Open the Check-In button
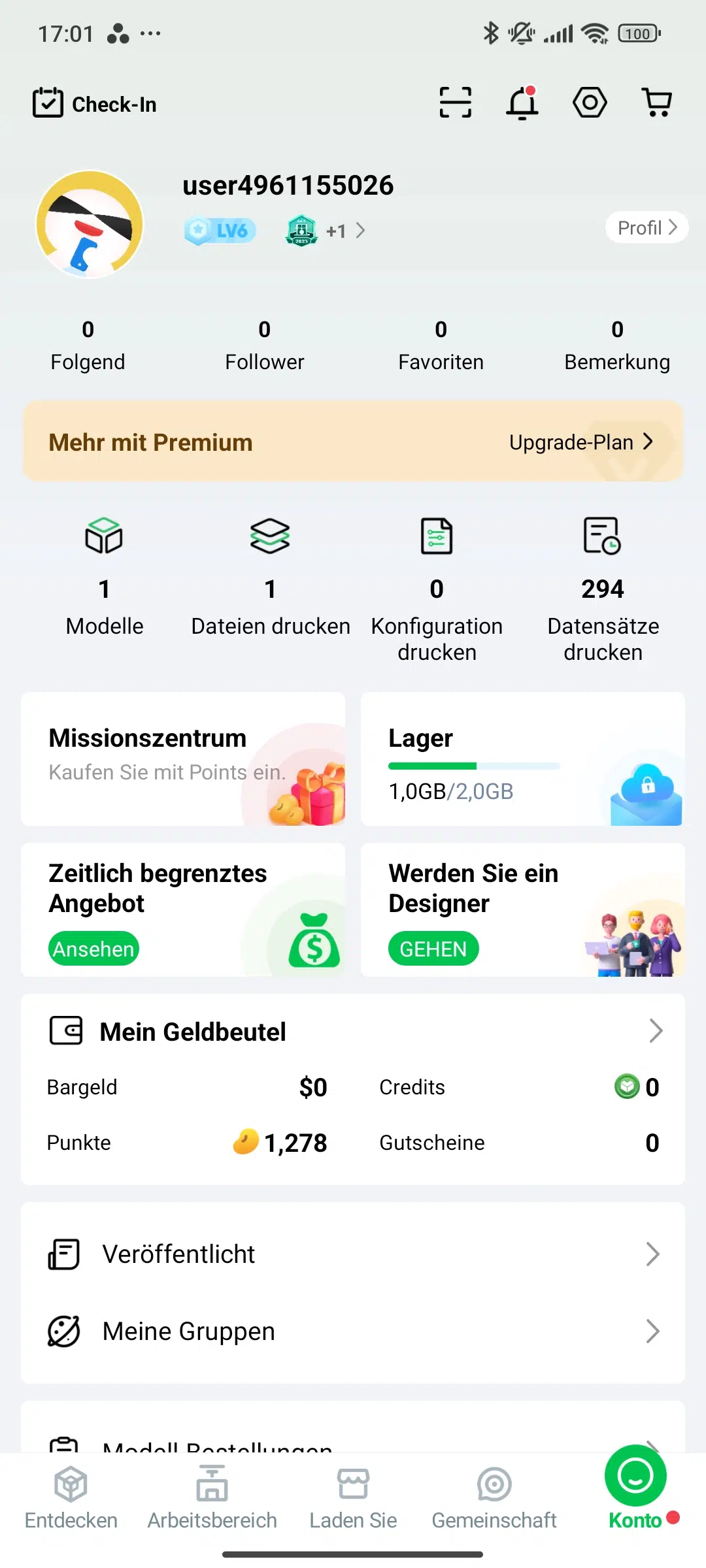This screenshot has width=706, height=1568. tap(95, 103)
